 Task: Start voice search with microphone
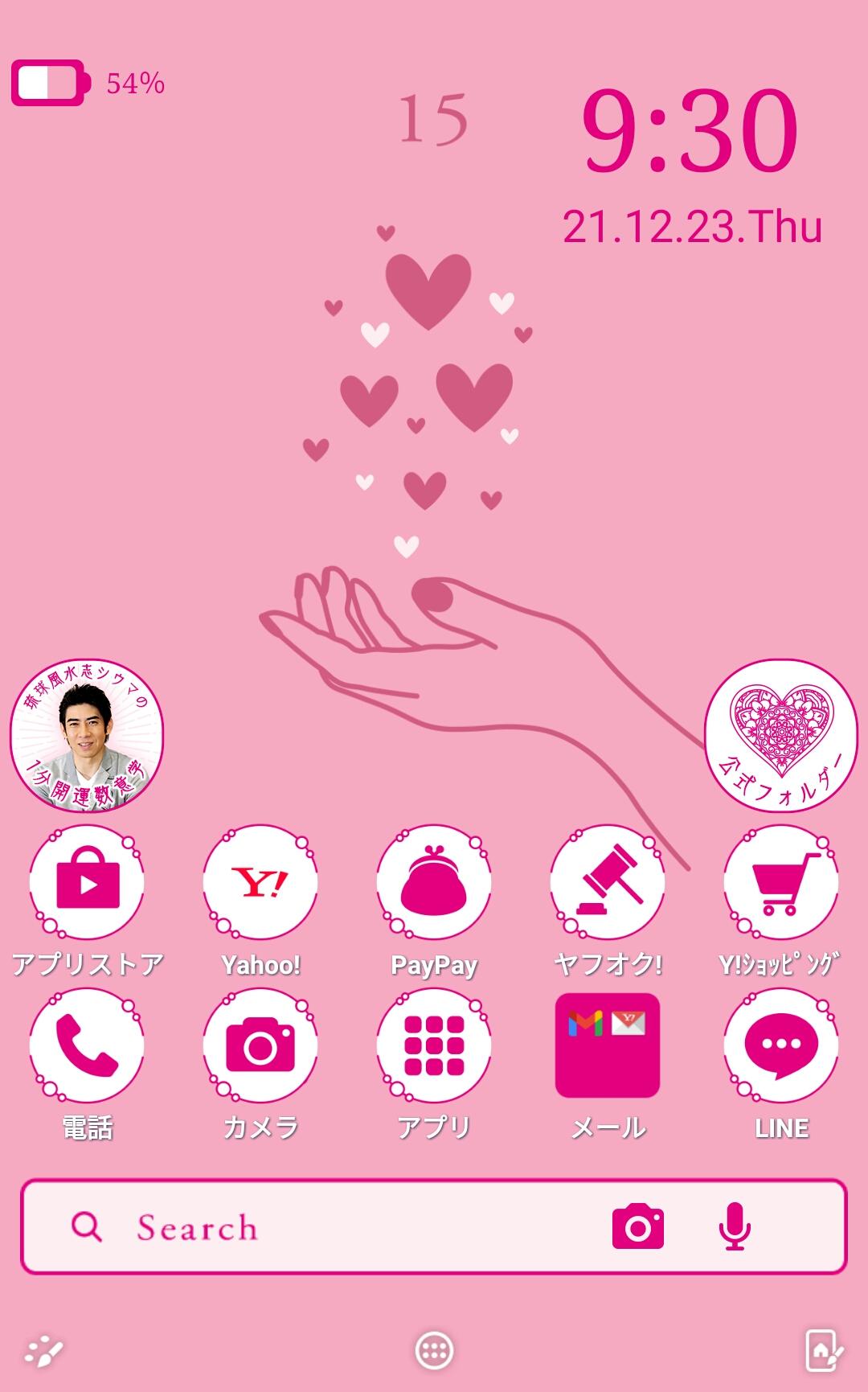(x=734, y=1227)
